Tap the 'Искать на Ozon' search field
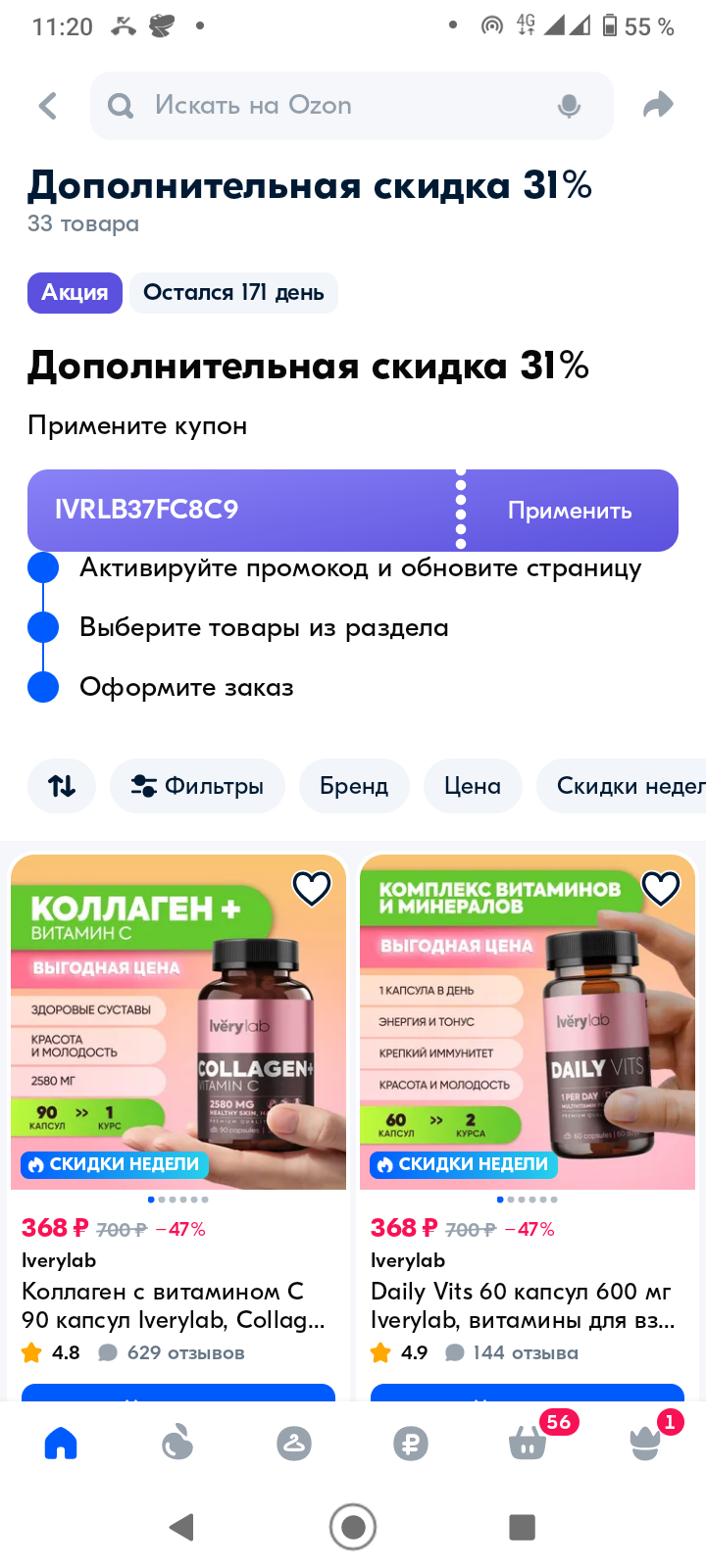 (324, 106)
